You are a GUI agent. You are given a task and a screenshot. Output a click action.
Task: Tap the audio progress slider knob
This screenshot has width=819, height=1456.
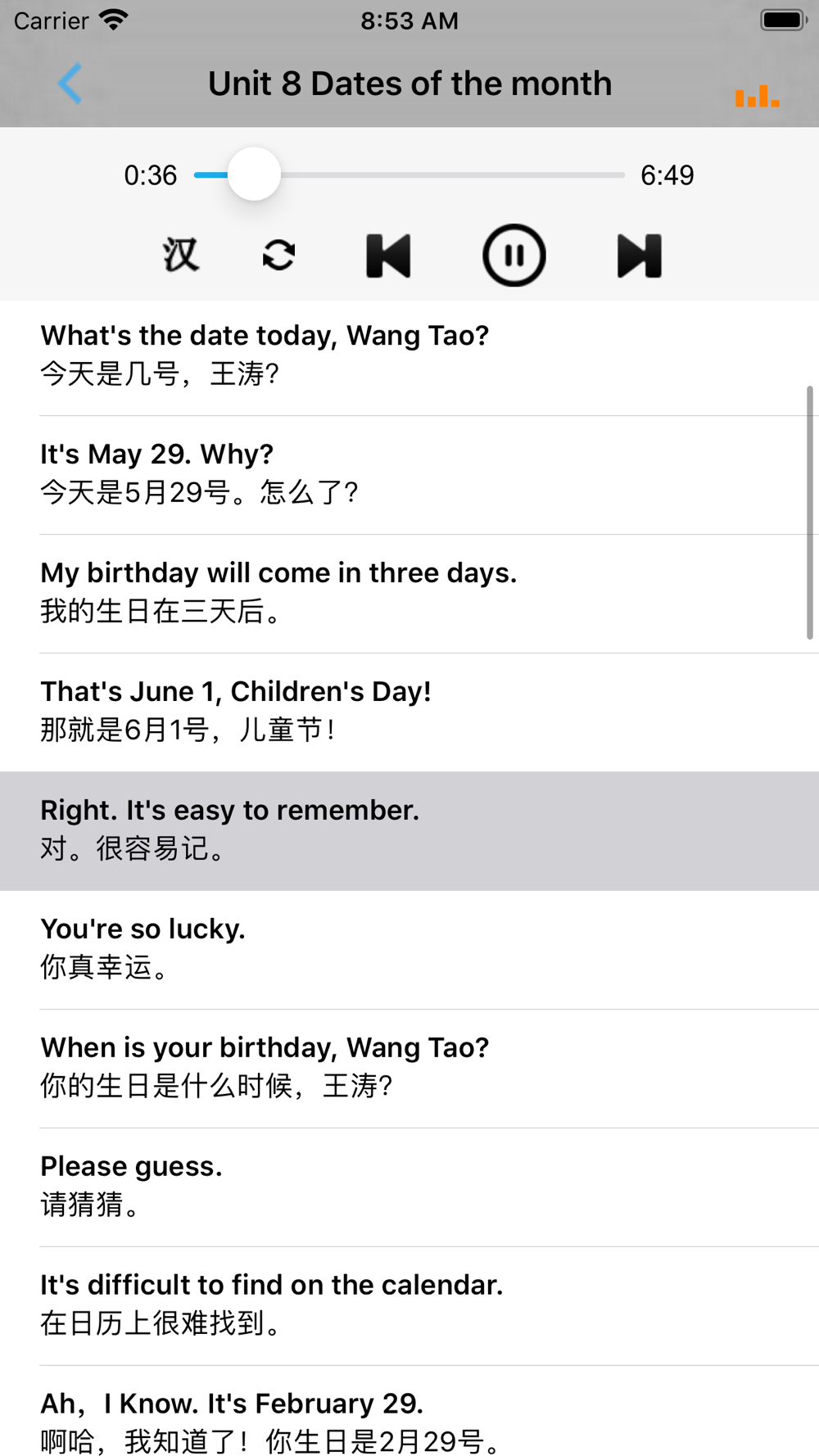(x=254, y=174)
